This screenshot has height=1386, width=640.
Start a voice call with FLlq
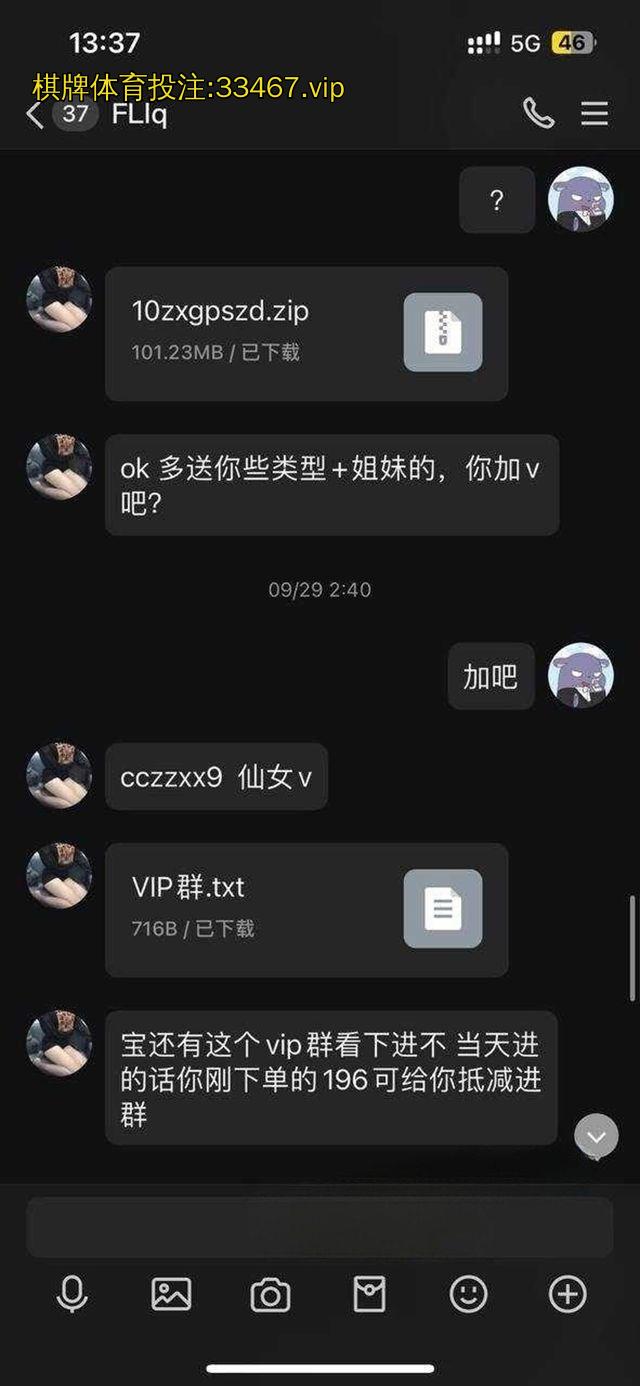click(538, 114)
